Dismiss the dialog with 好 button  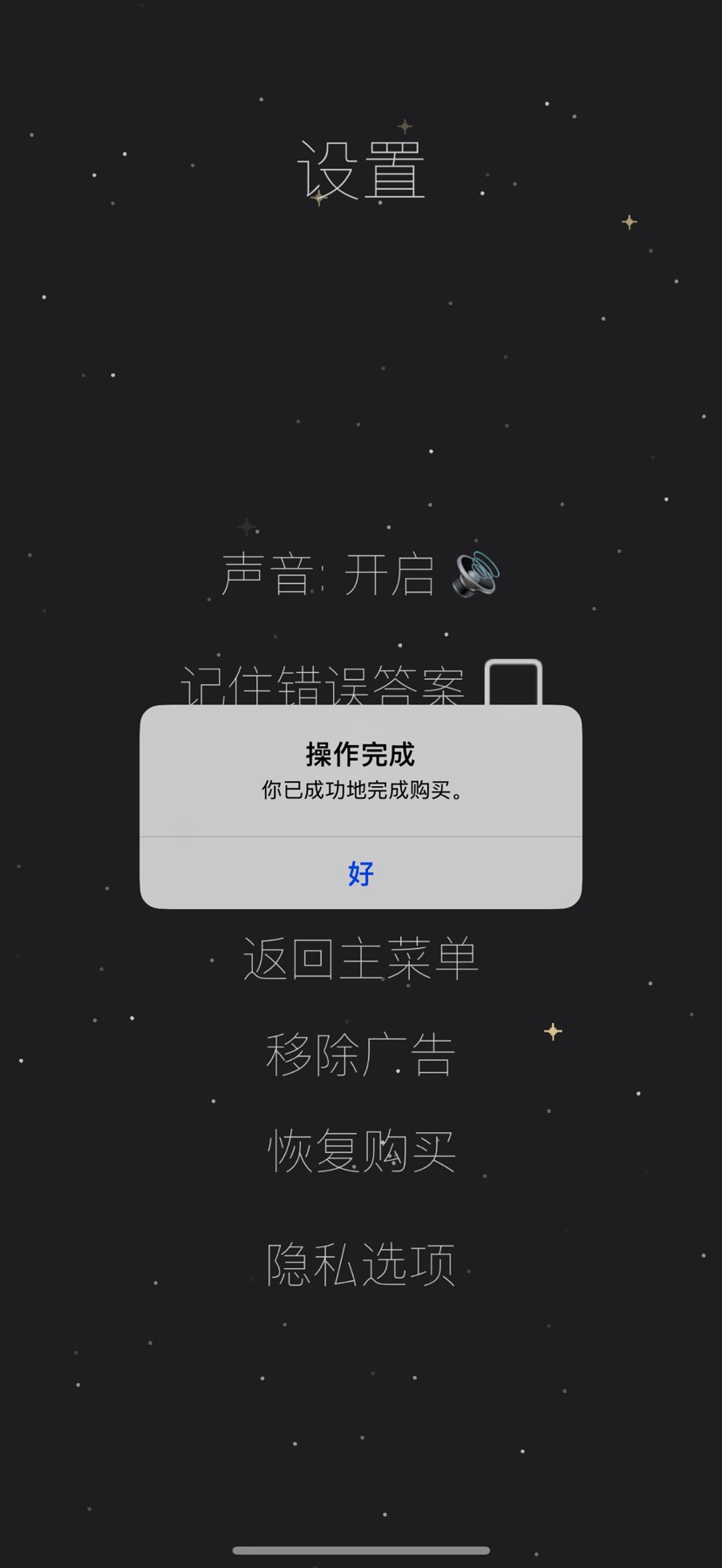click(360, 872)
